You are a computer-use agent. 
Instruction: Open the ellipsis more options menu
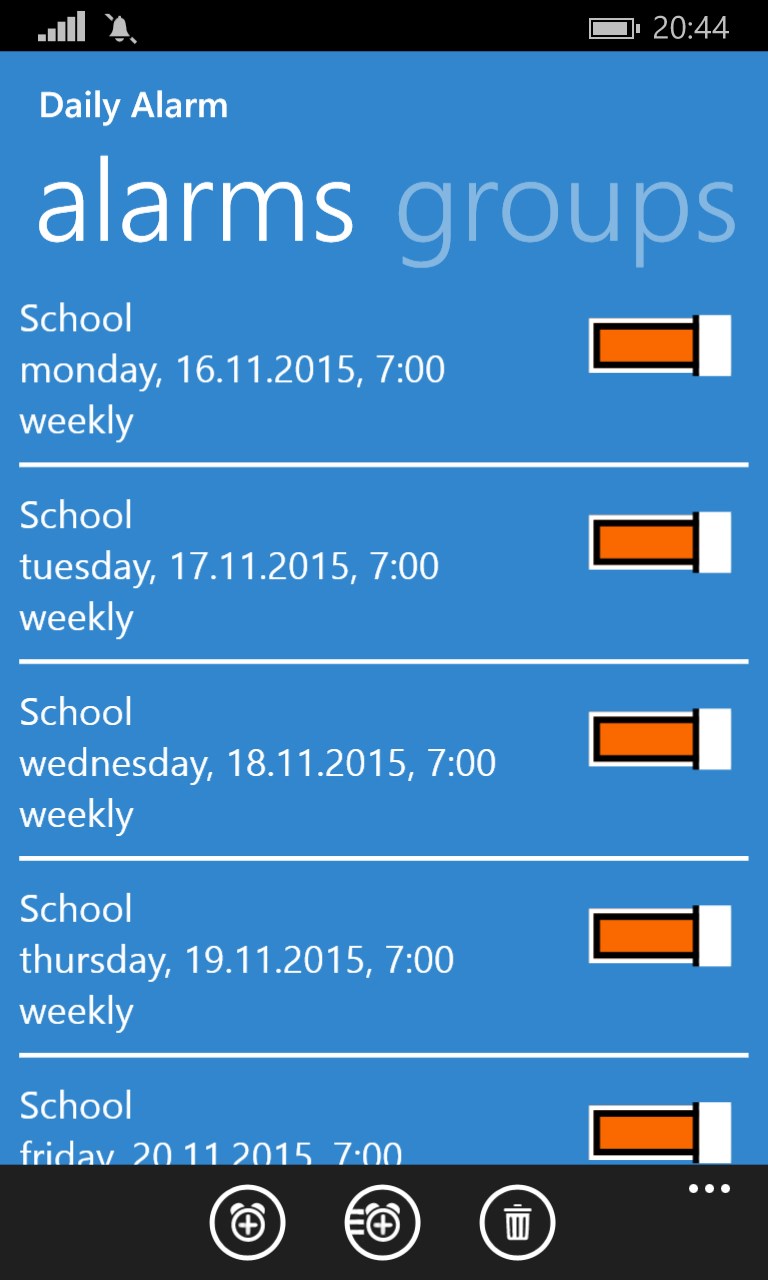pyautogui.click(x=708, y=1188)
